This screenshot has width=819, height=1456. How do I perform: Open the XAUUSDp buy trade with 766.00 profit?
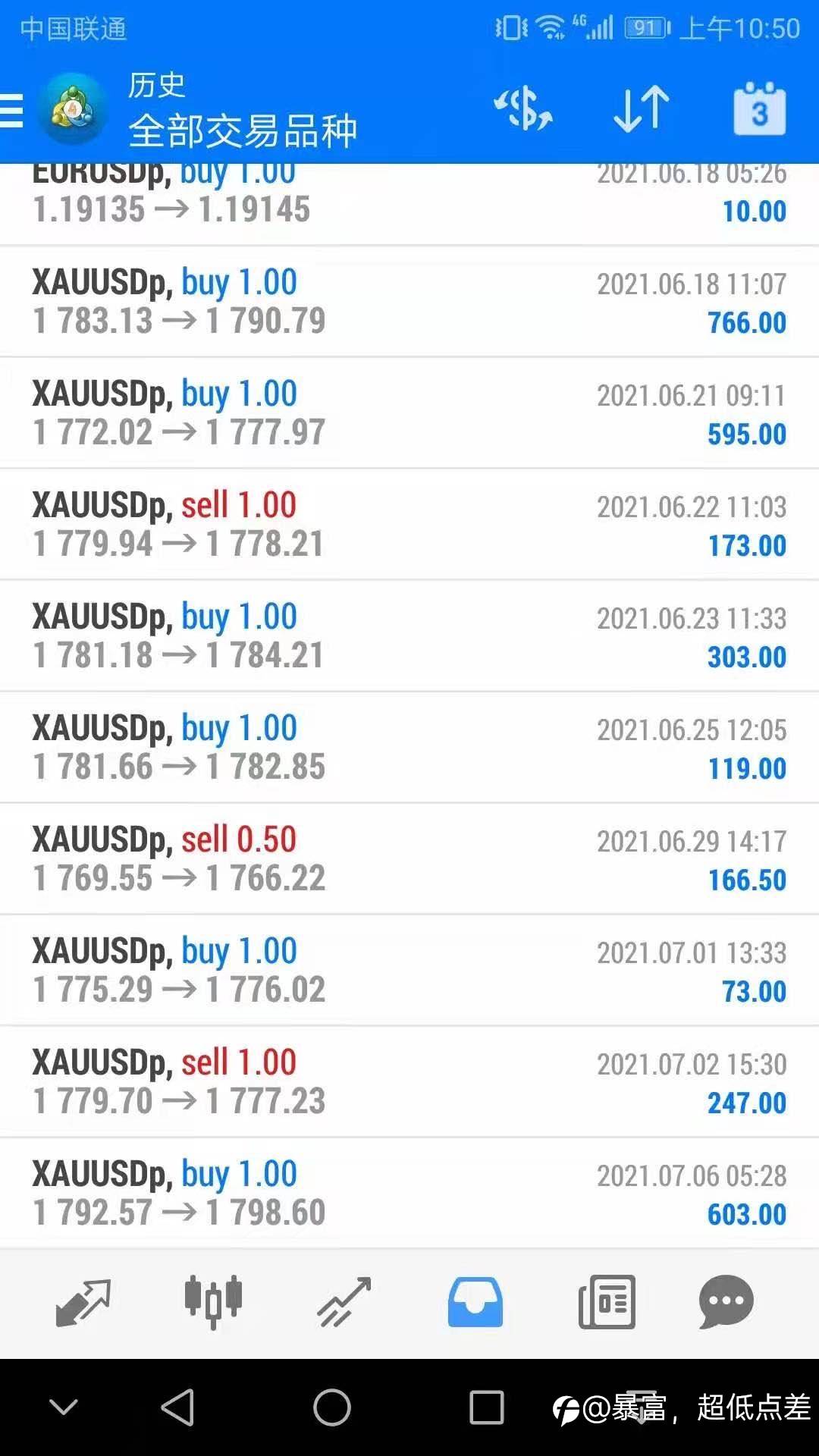409,302
